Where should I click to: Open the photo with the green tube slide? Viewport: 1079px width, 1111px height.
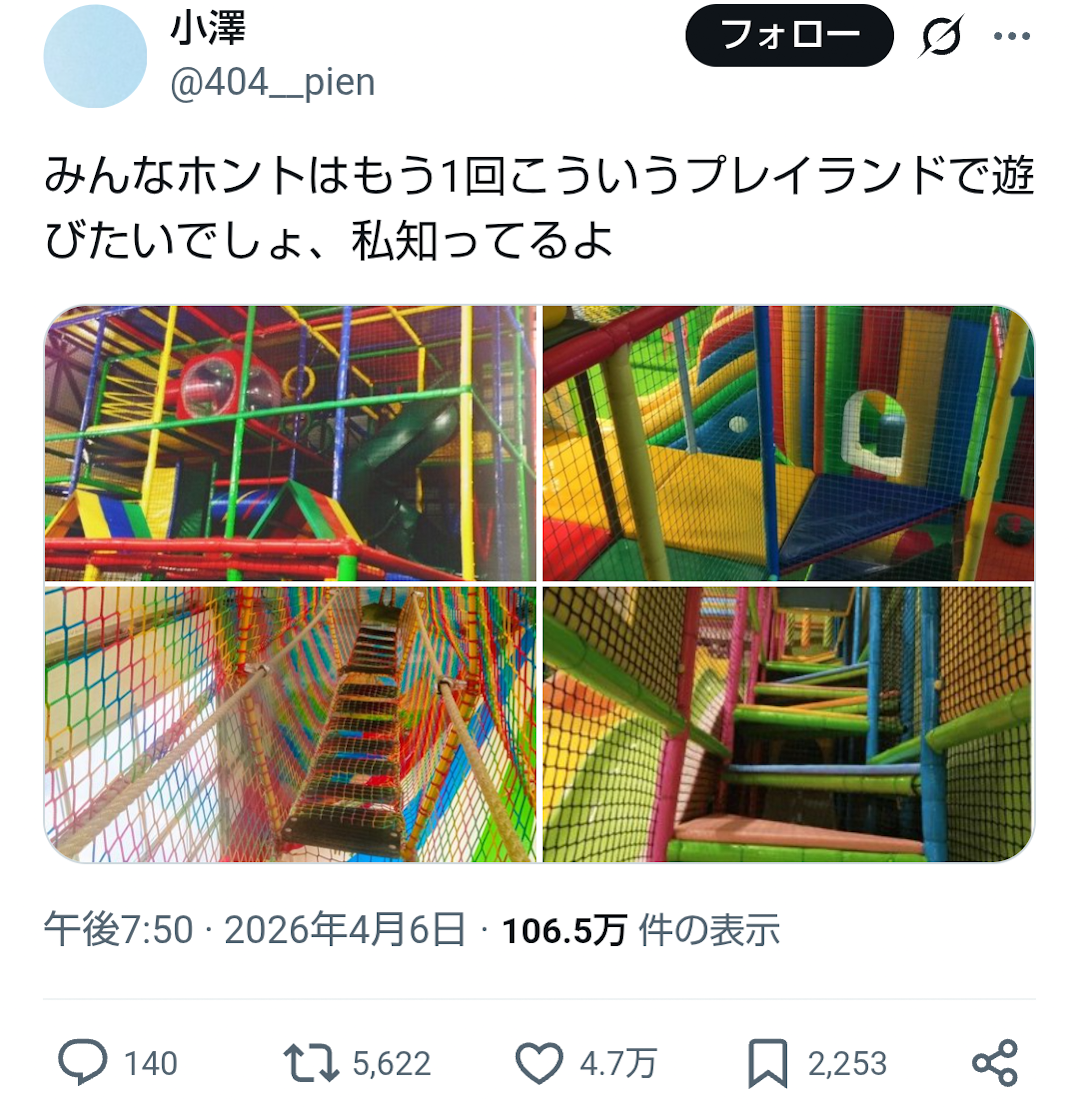click(291, 443)
